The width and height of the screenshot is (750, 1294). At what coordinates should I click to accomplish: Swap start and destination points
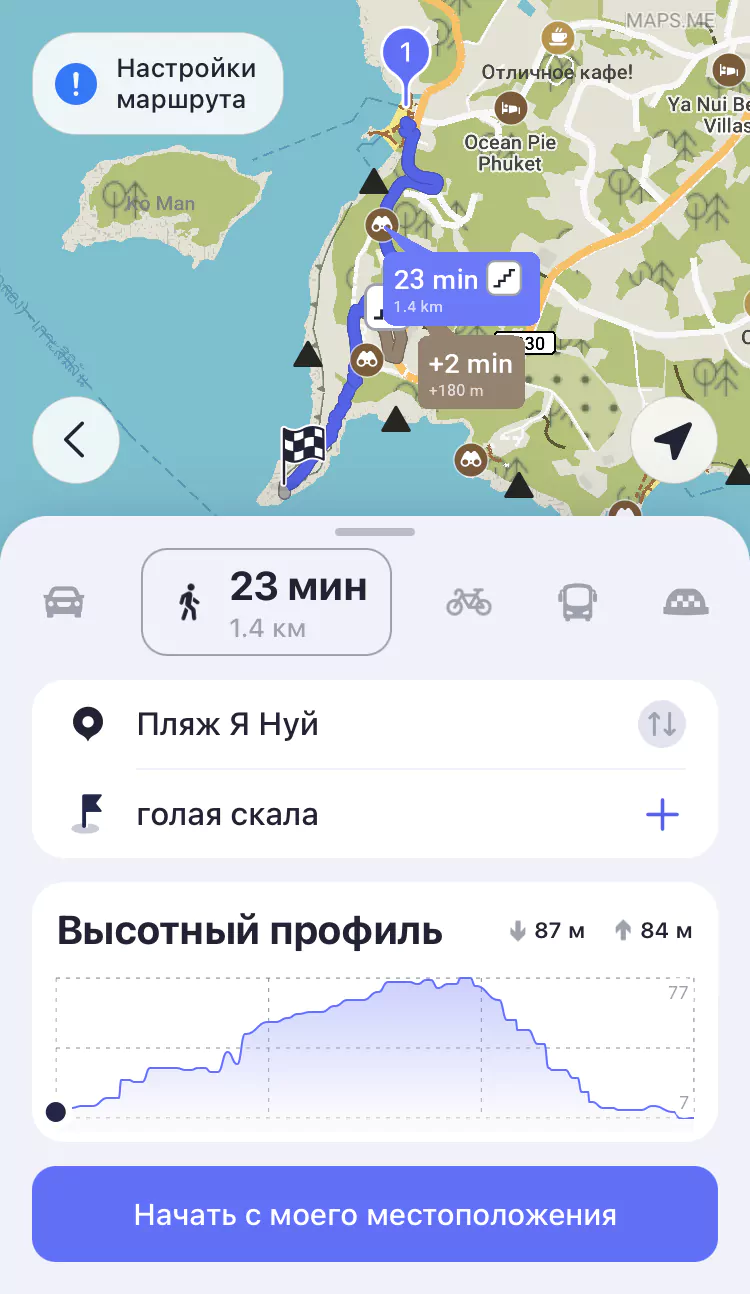(662, 723)
